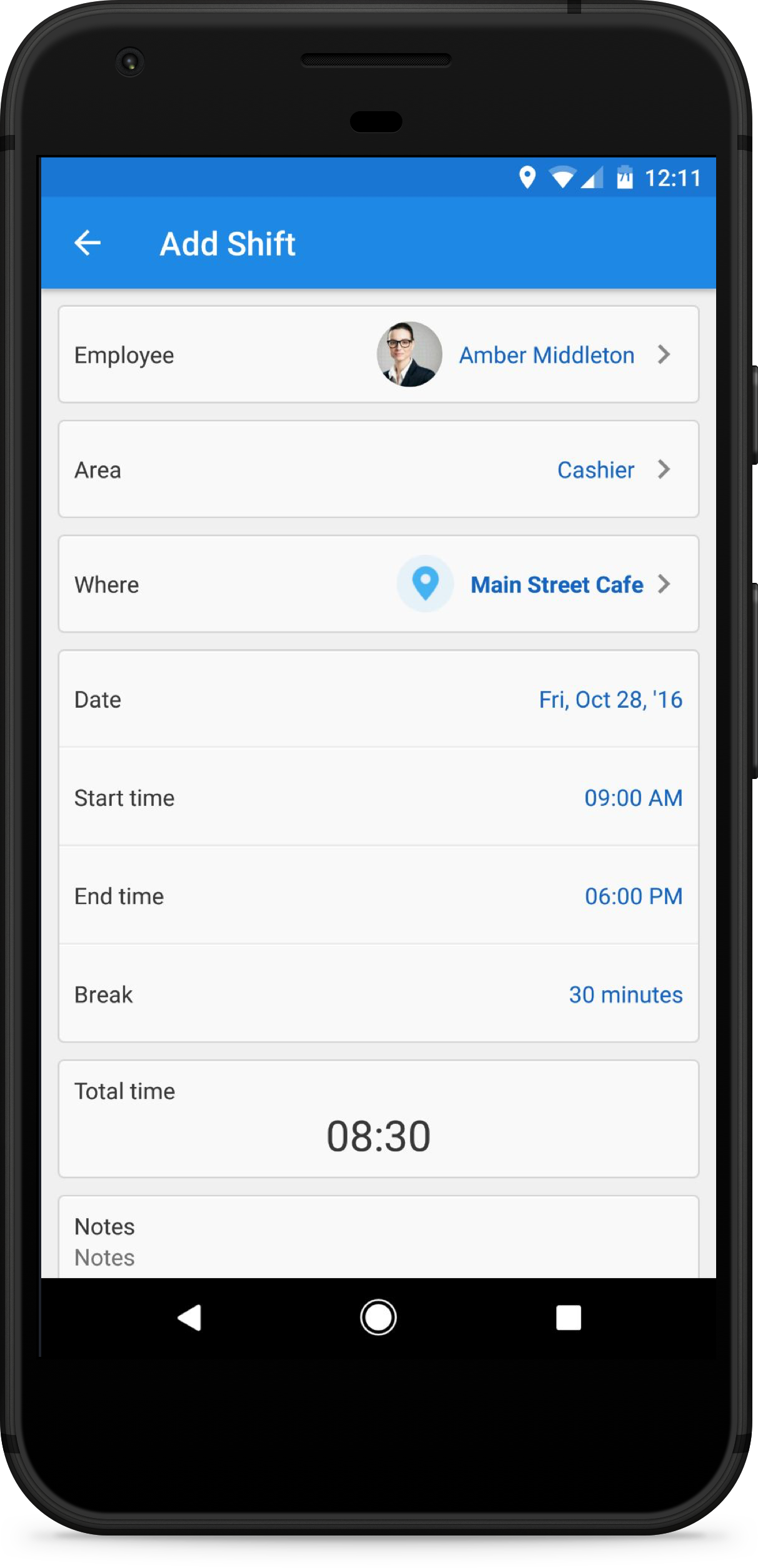Open the Where row for Main Street Cafe
Viewport: 758px width, 1568px height.
pyautogui.click(x=378, y=584)
